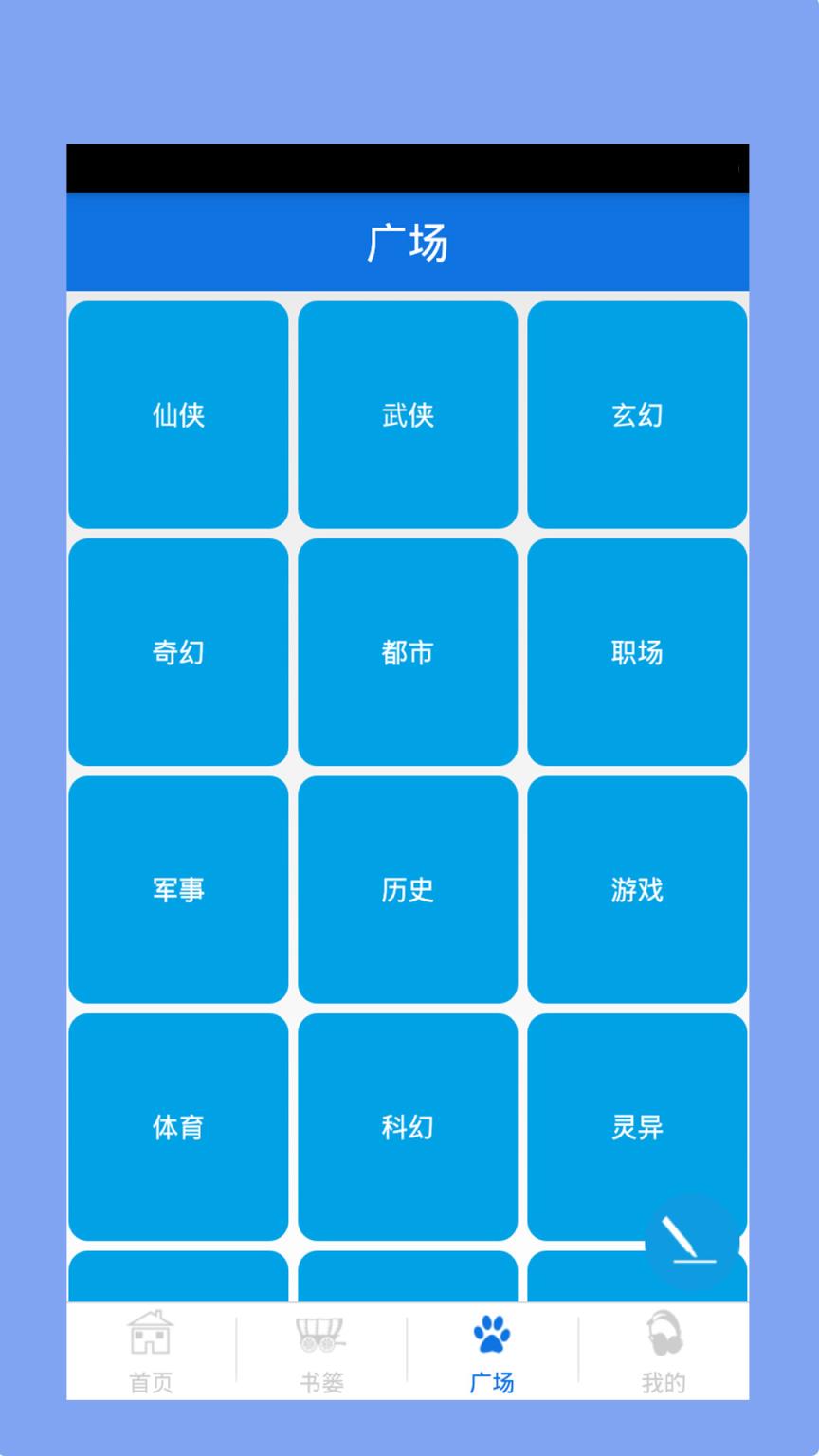The image size is (819, 1456).
Task: Open the 武侠 category
Action: point(408,414)
